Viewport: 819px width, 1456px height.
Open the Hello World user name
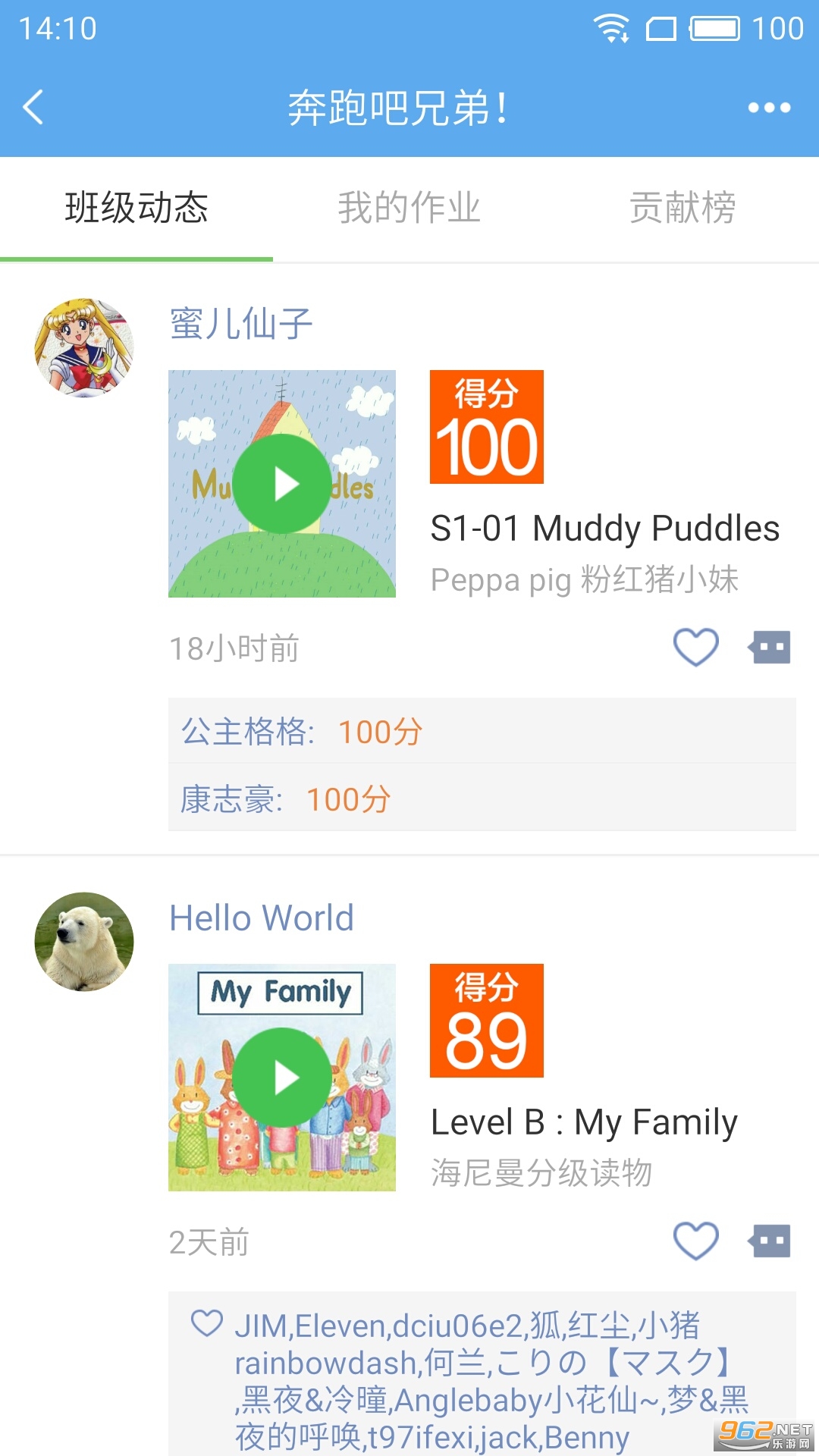[x=261, y=918]
